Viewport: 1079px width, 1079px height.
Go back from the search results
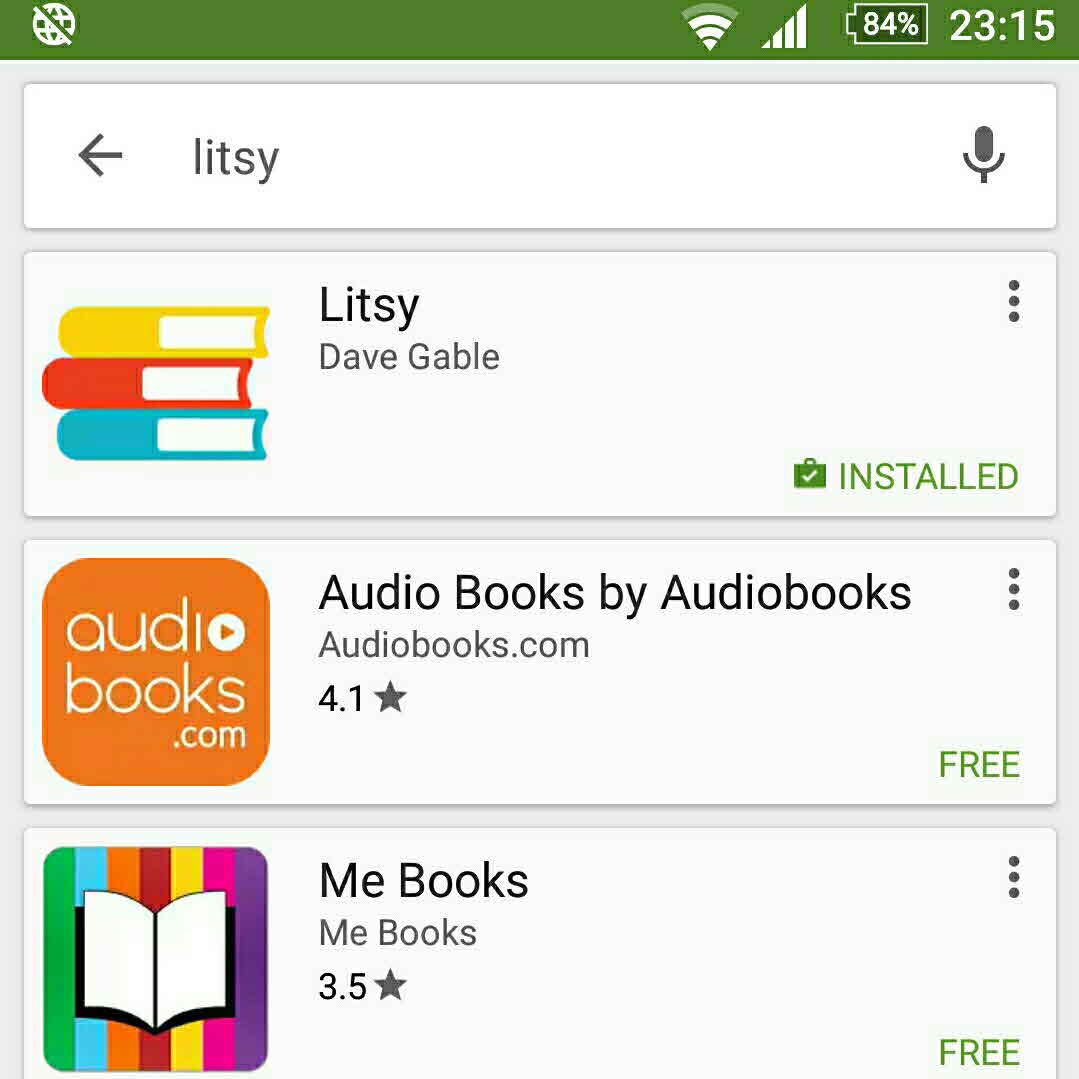[100, 156]
